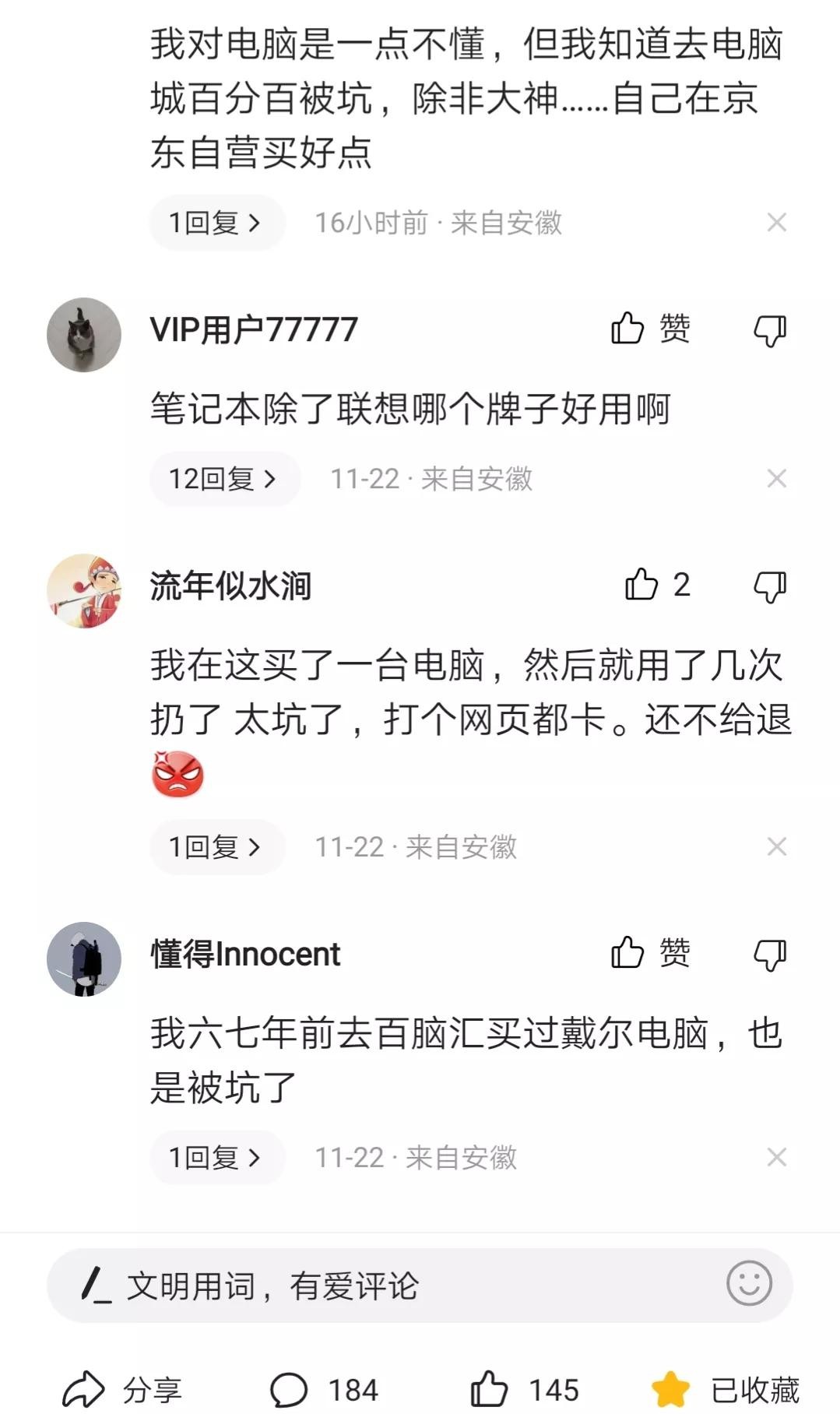
Task: Dislike VIP用户77777's comment
Action: pyautogui.click(x=770, y=331)
